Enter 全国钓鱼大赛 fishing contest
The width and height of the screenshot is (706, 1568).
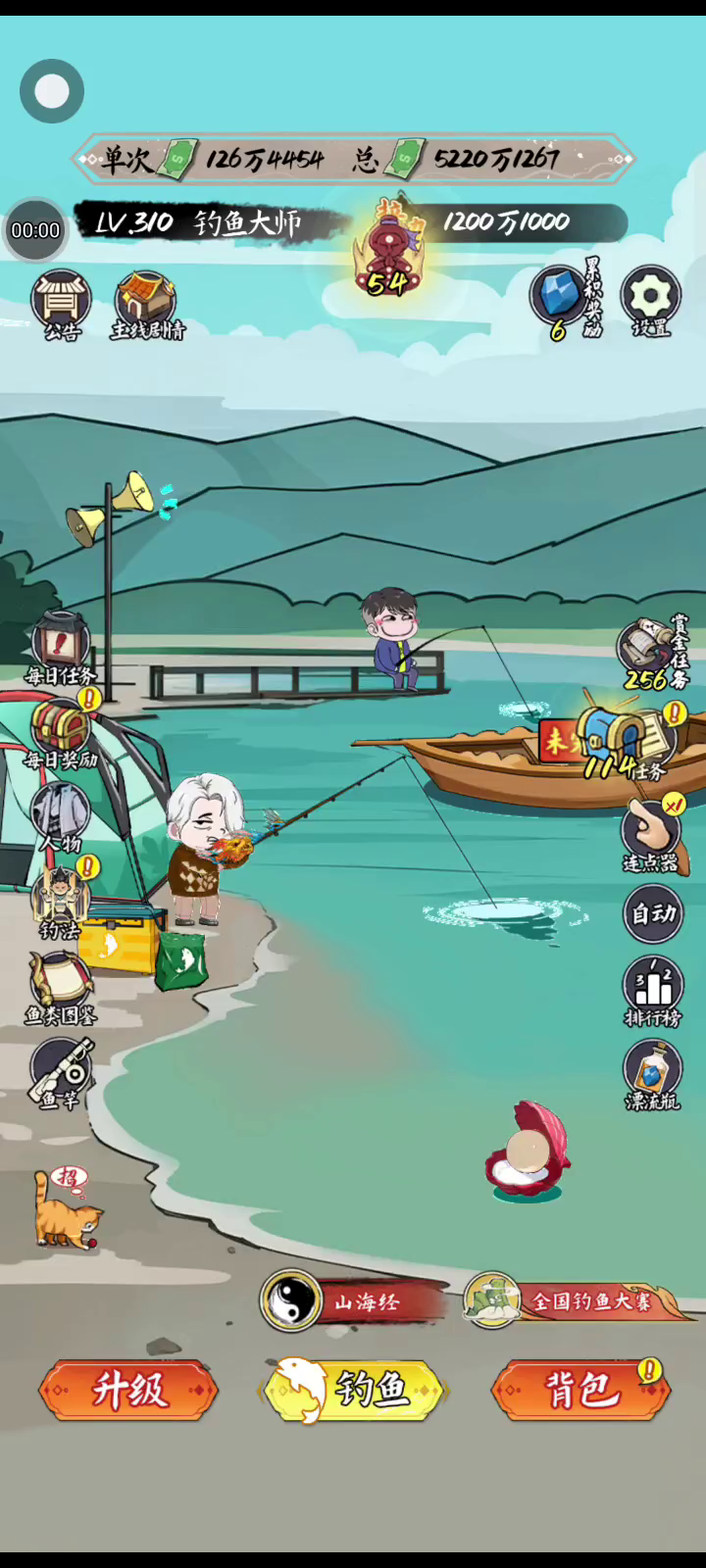tap(577, 1301)
